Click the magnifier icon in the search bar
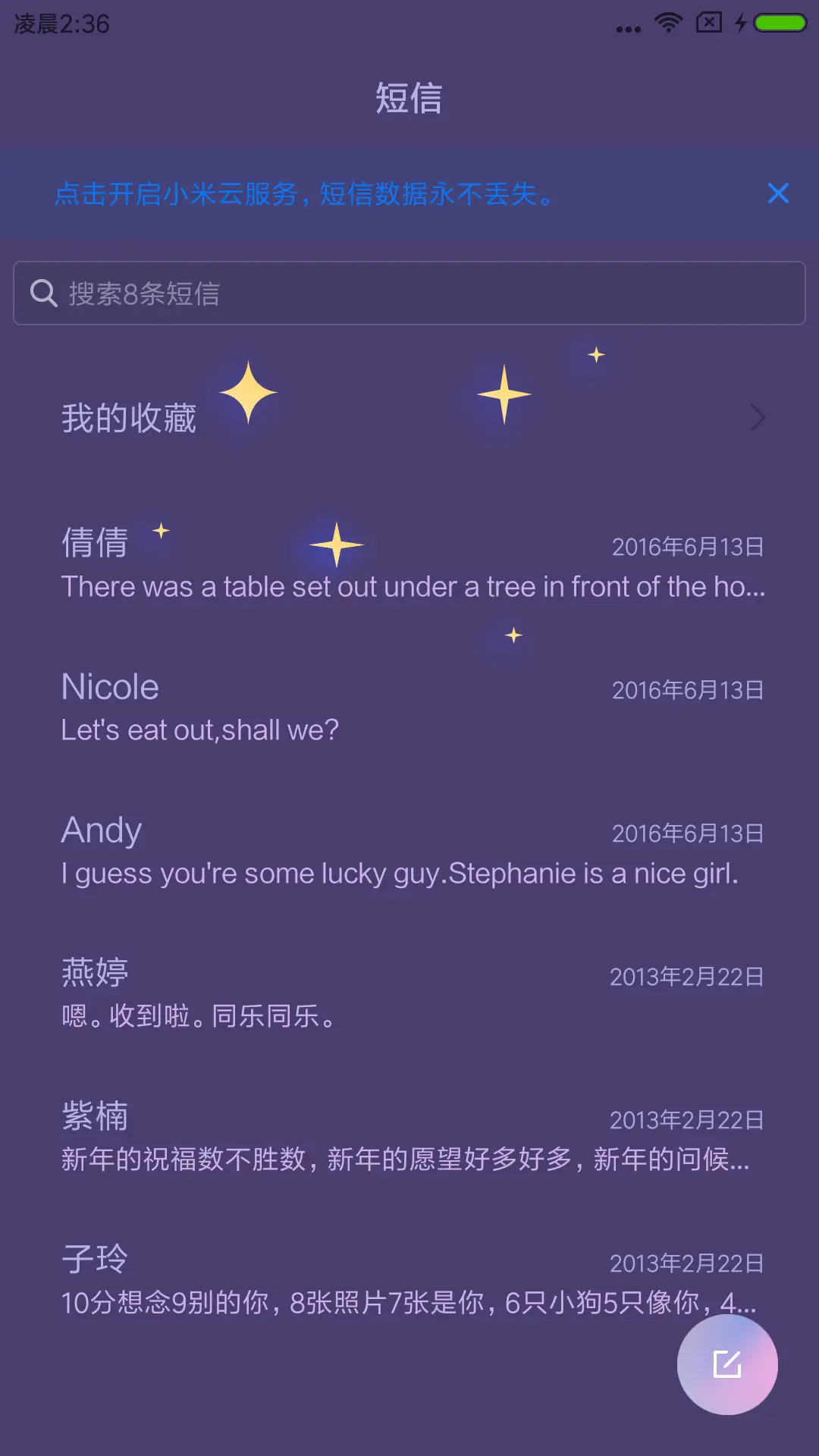Screen dimensions: 819x1456 [x=43, y=293]
